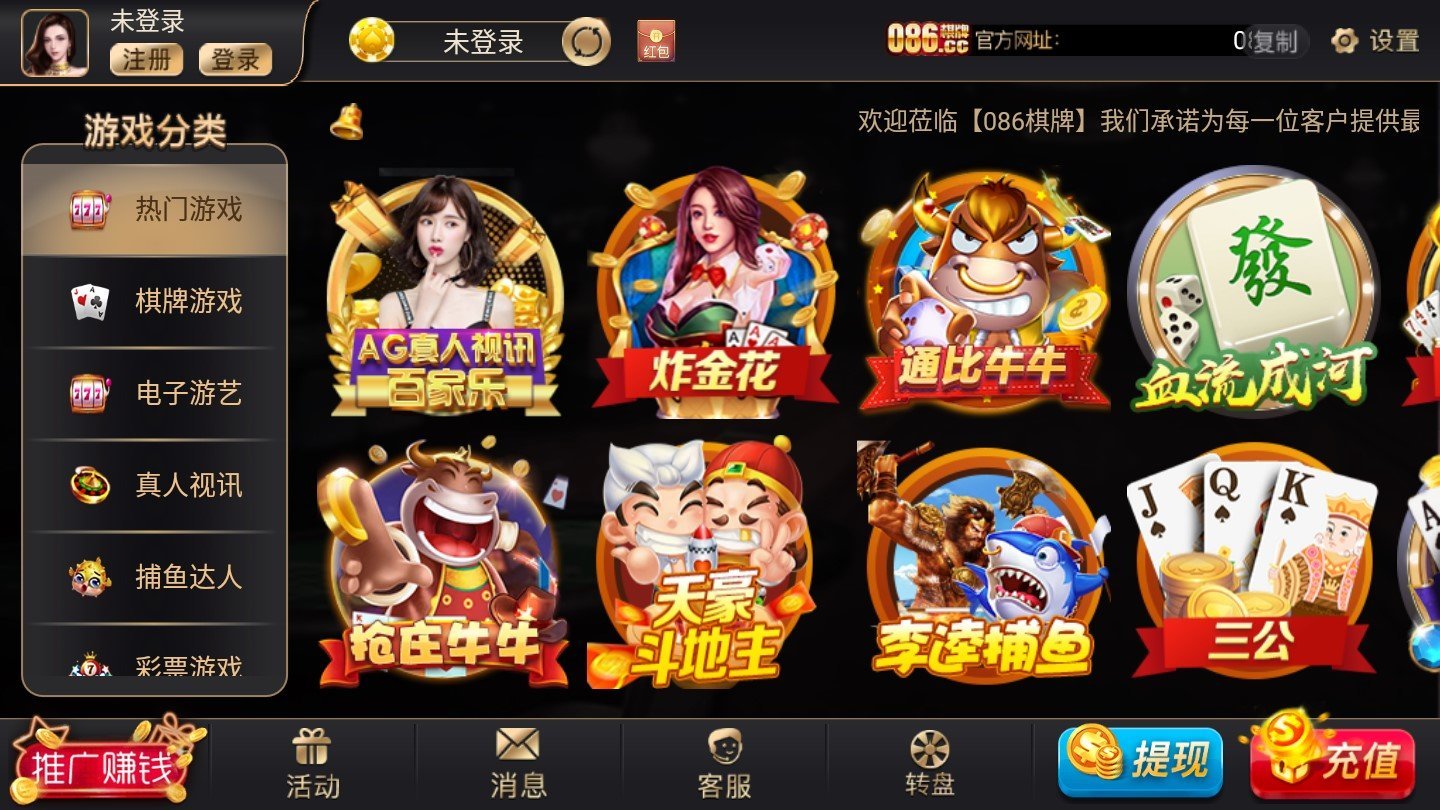Switch to the 电子游艺 category

pyautogui.click(x=155, y=393)
